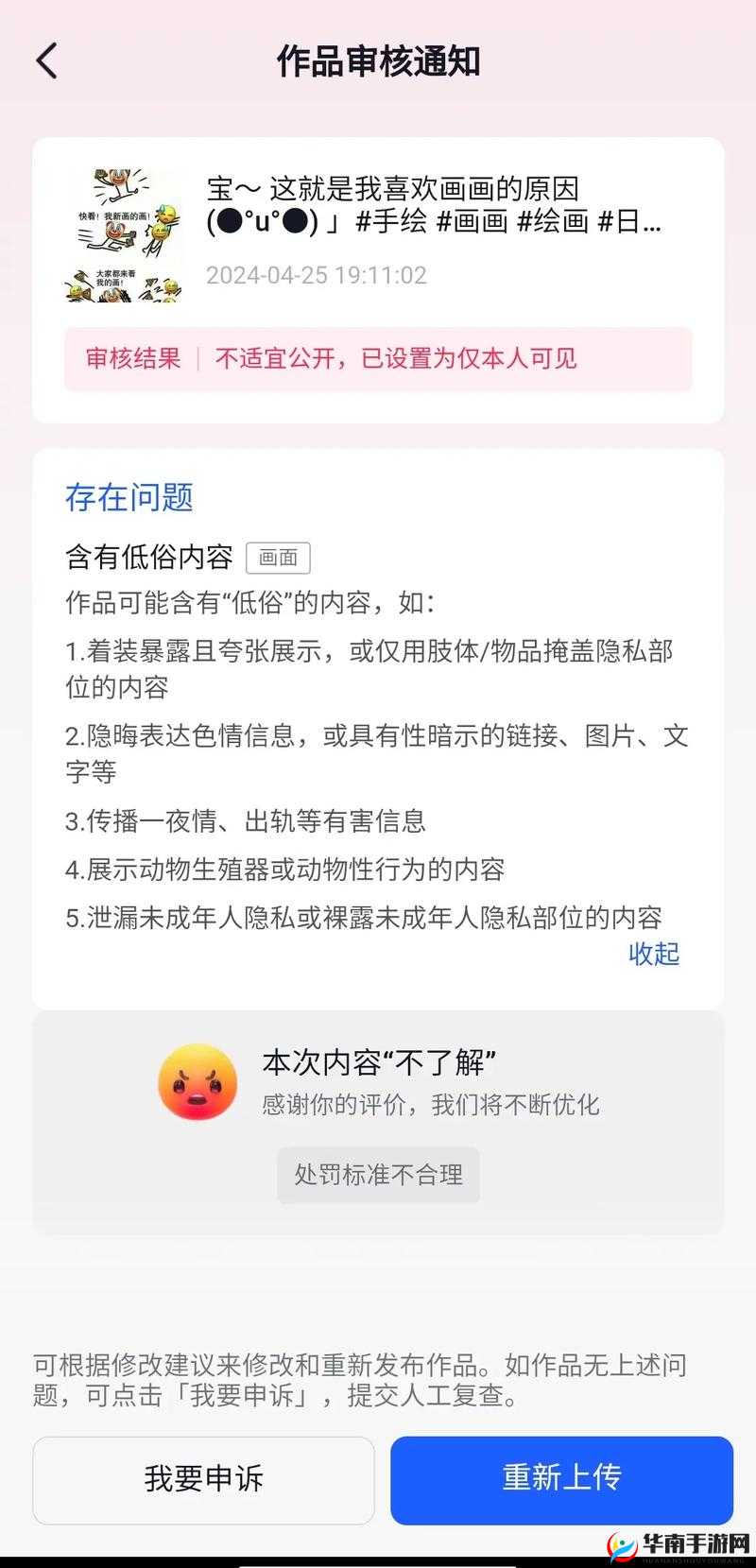This screenshot has height=1568, width=756.
Task: Tap the 本次内容不了解 feedback title
Action: point(382,1062)
